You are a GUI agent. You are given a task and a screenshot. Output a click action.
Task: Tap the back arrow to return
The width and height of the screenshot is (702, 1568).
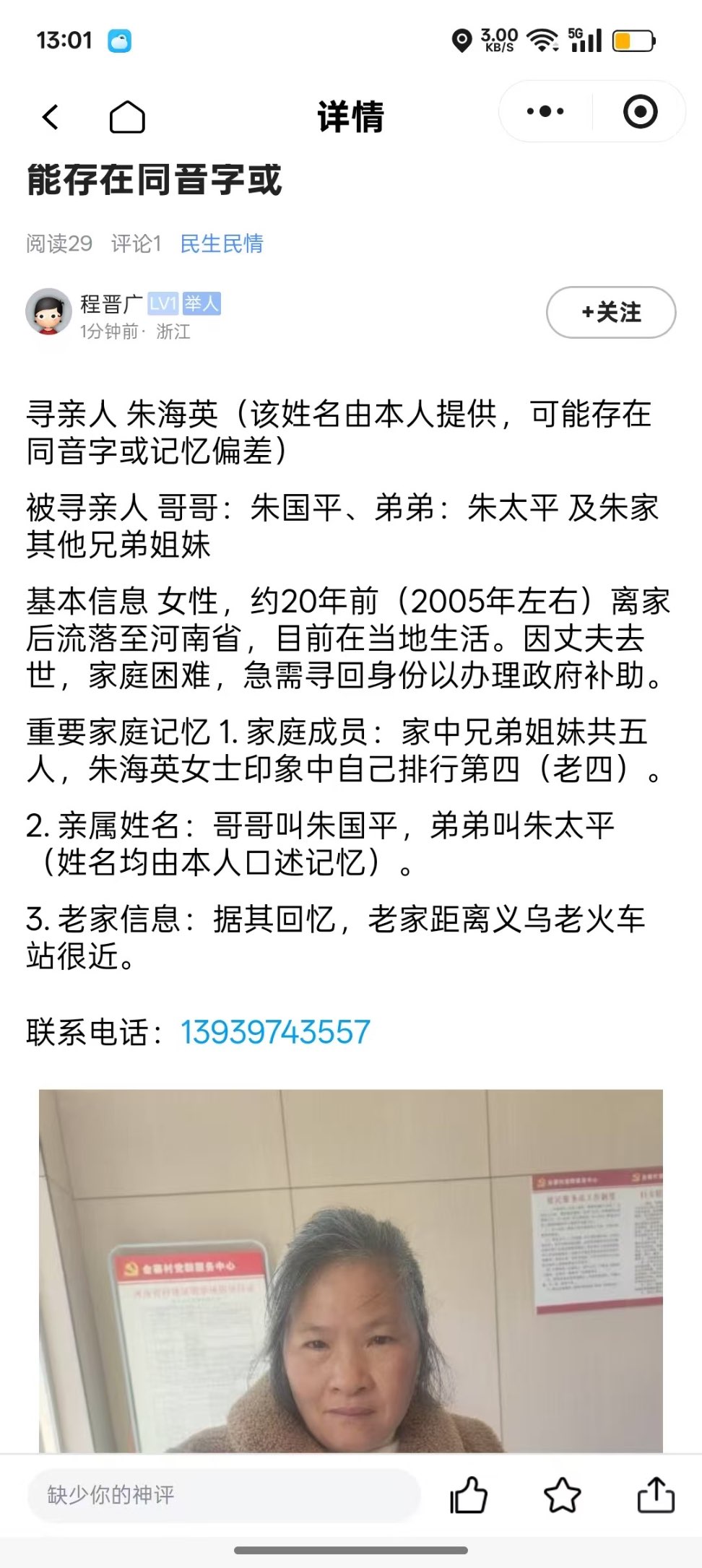51,116
